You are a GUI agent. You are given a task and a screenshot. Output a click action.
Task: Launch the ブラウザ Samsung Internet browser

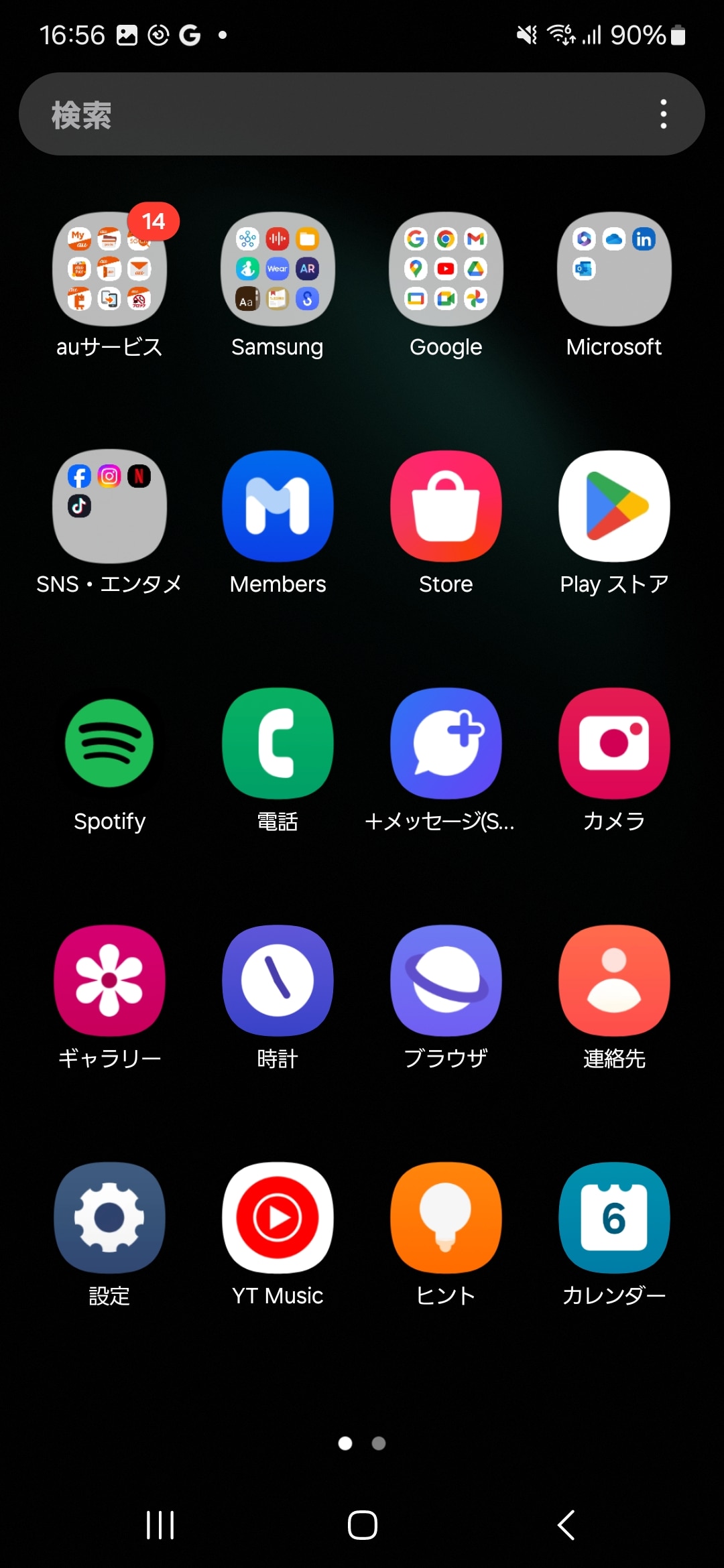[446, 981]
